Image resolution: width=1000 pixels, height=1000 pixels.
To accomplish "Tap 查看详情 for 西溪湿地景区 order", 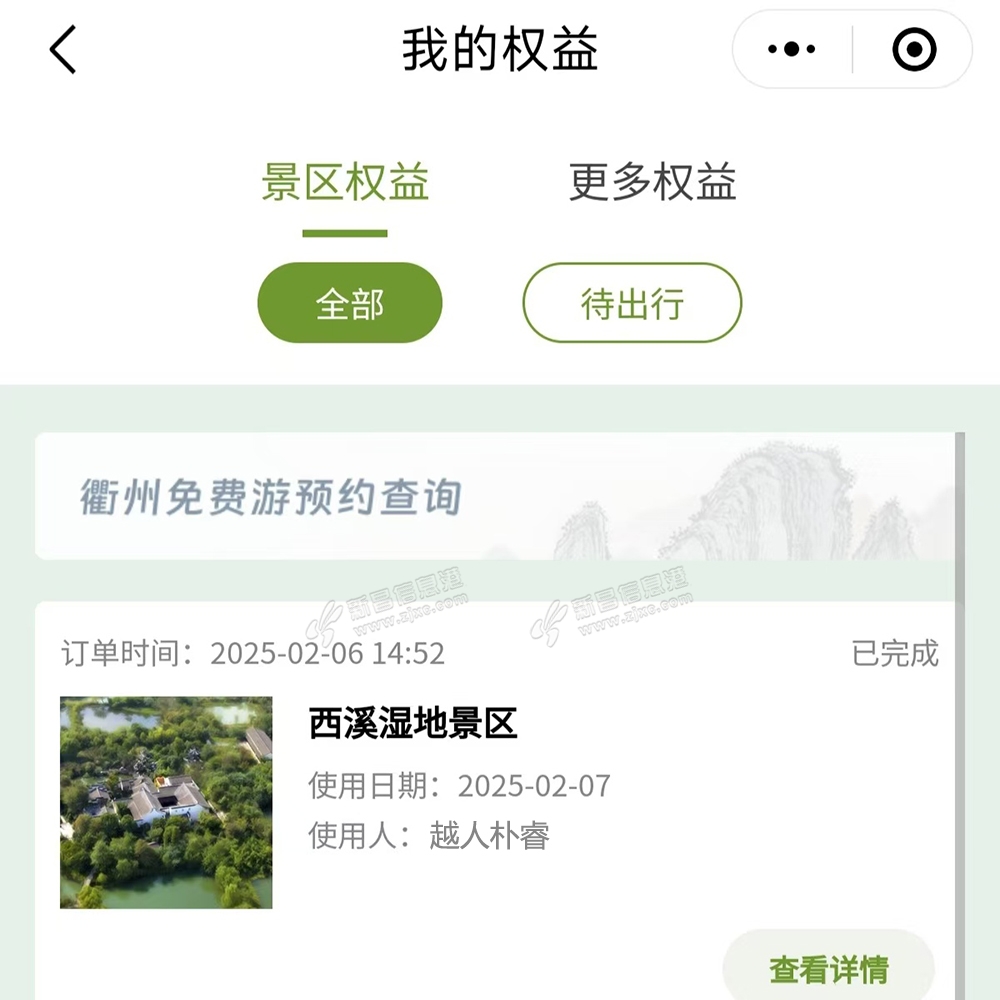I will click(828, 968).
